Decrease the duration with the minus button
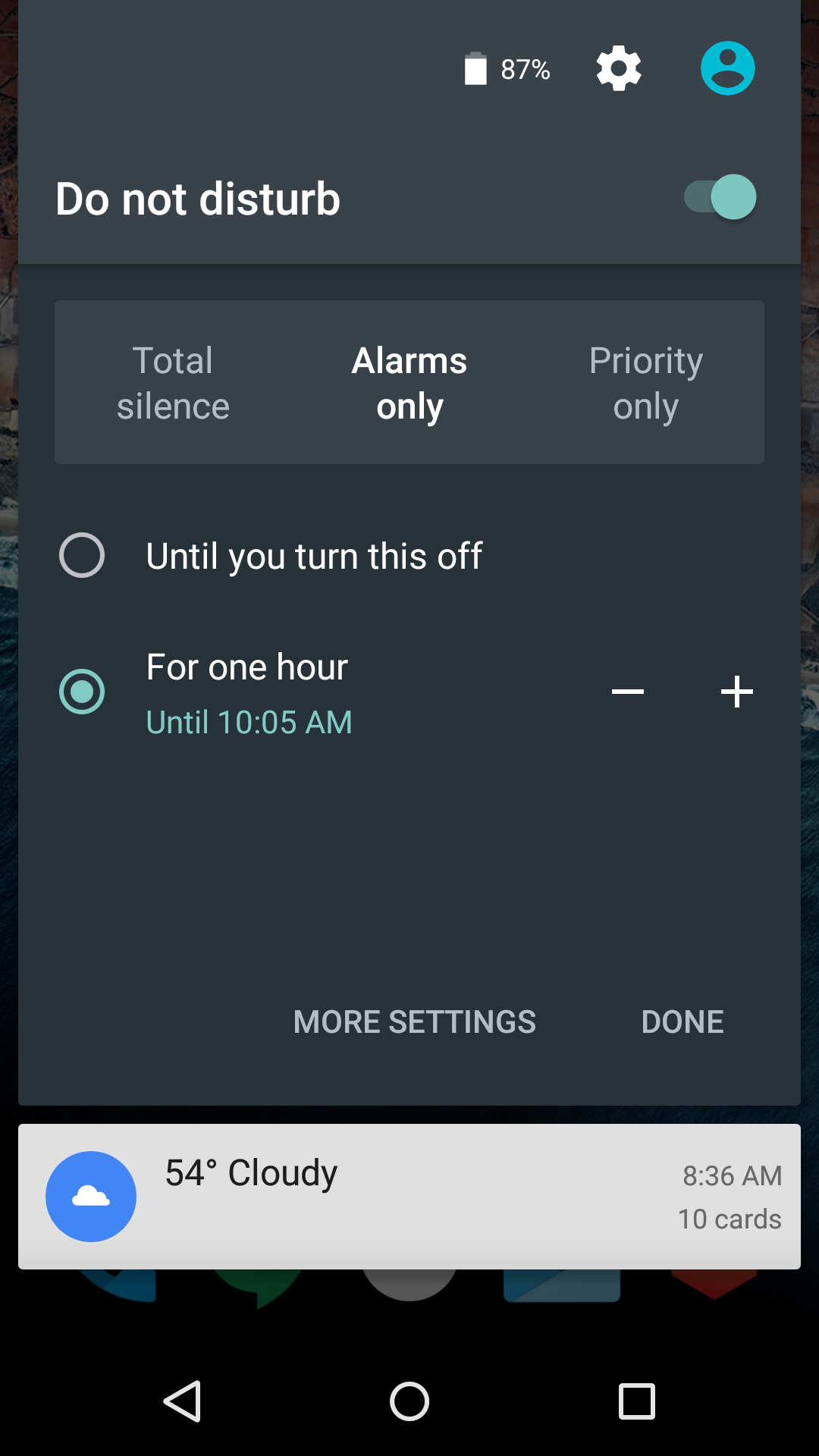Image resolution: width=819 pixels, height=1456 pixels. pyautogui.click(x=628, y=692)
